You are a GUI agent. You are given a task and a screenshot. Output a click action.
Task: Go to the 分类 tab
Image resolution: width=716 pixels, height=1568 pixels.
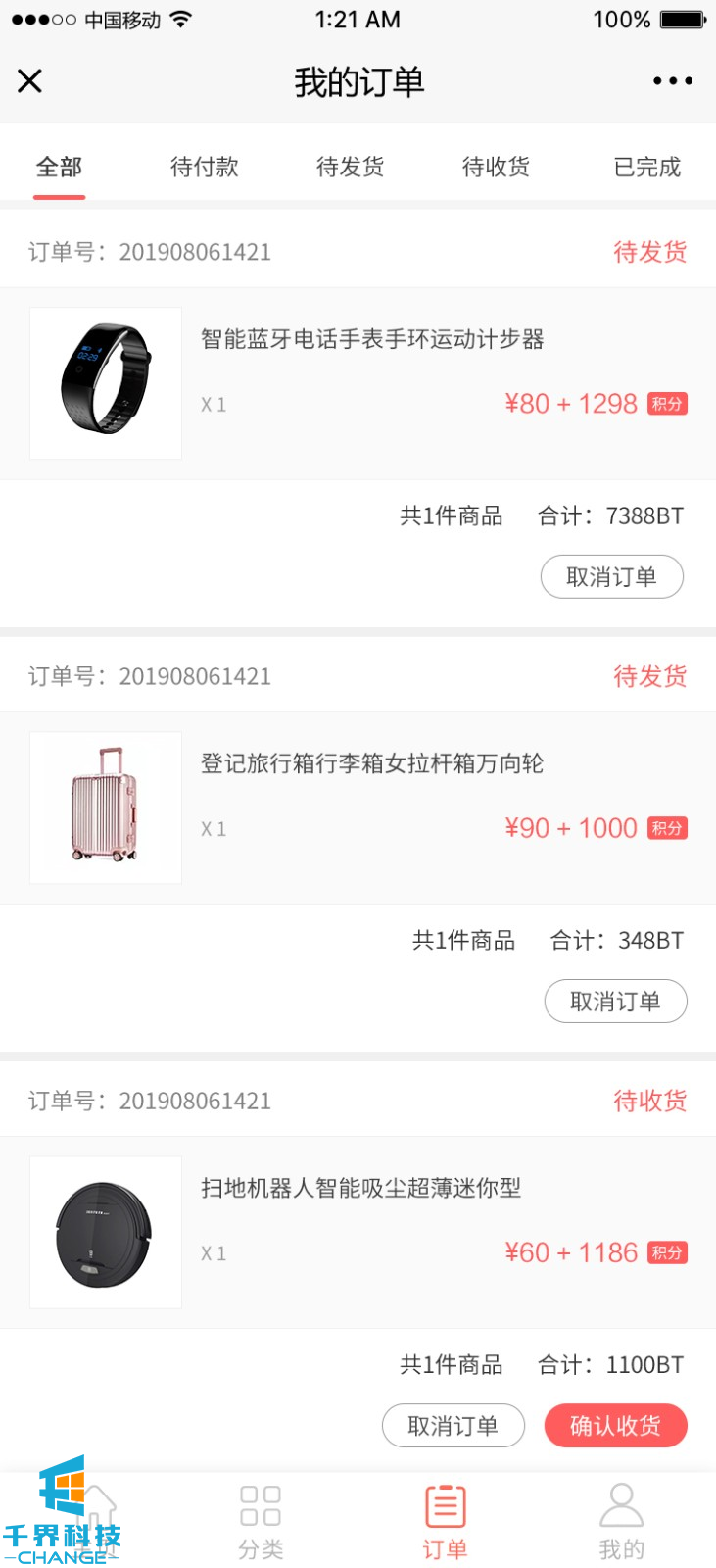(261, 1522)
